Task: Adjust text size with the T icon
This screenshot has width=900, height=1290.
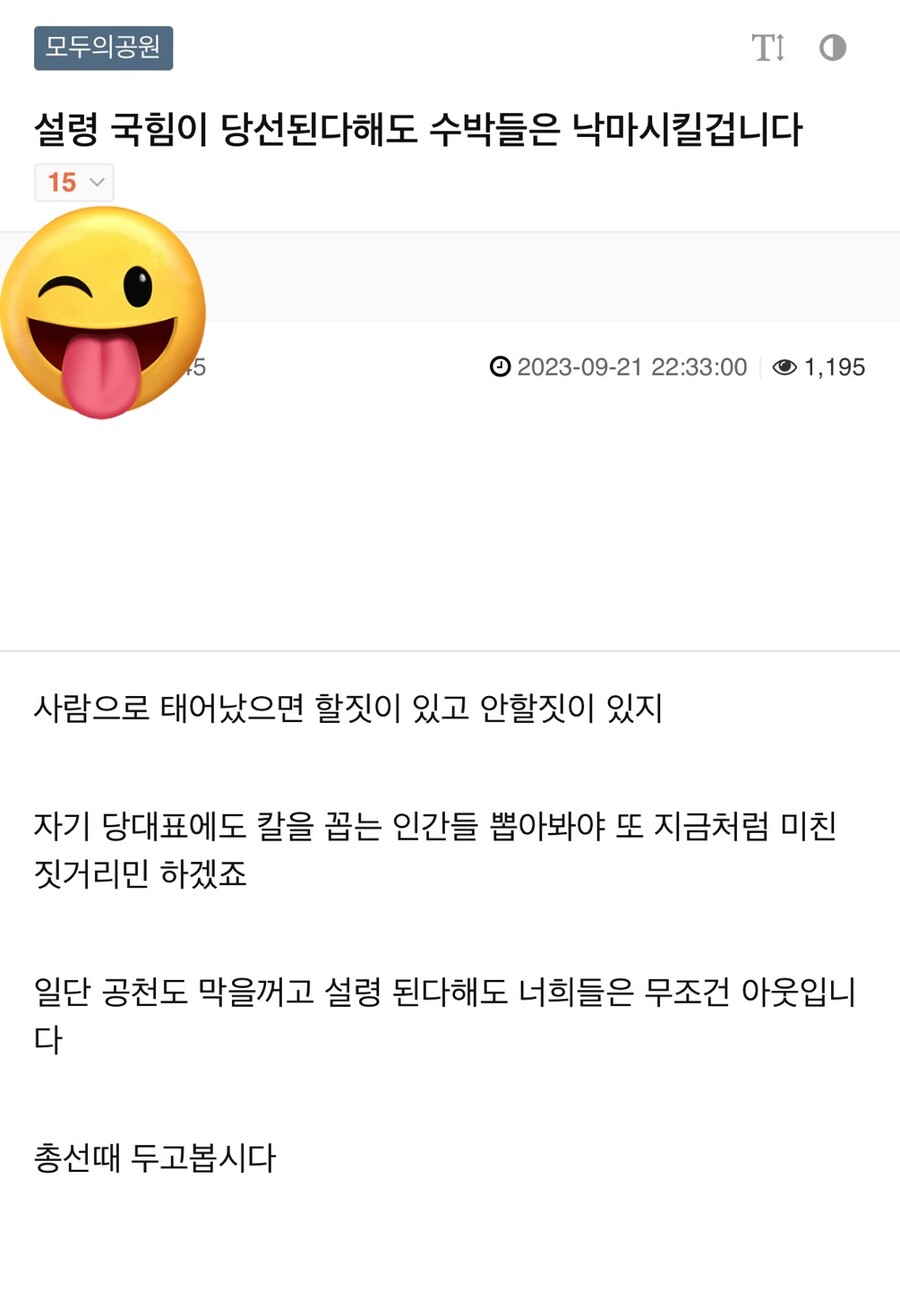Action: pyautogui.click(x=768, y=48)
